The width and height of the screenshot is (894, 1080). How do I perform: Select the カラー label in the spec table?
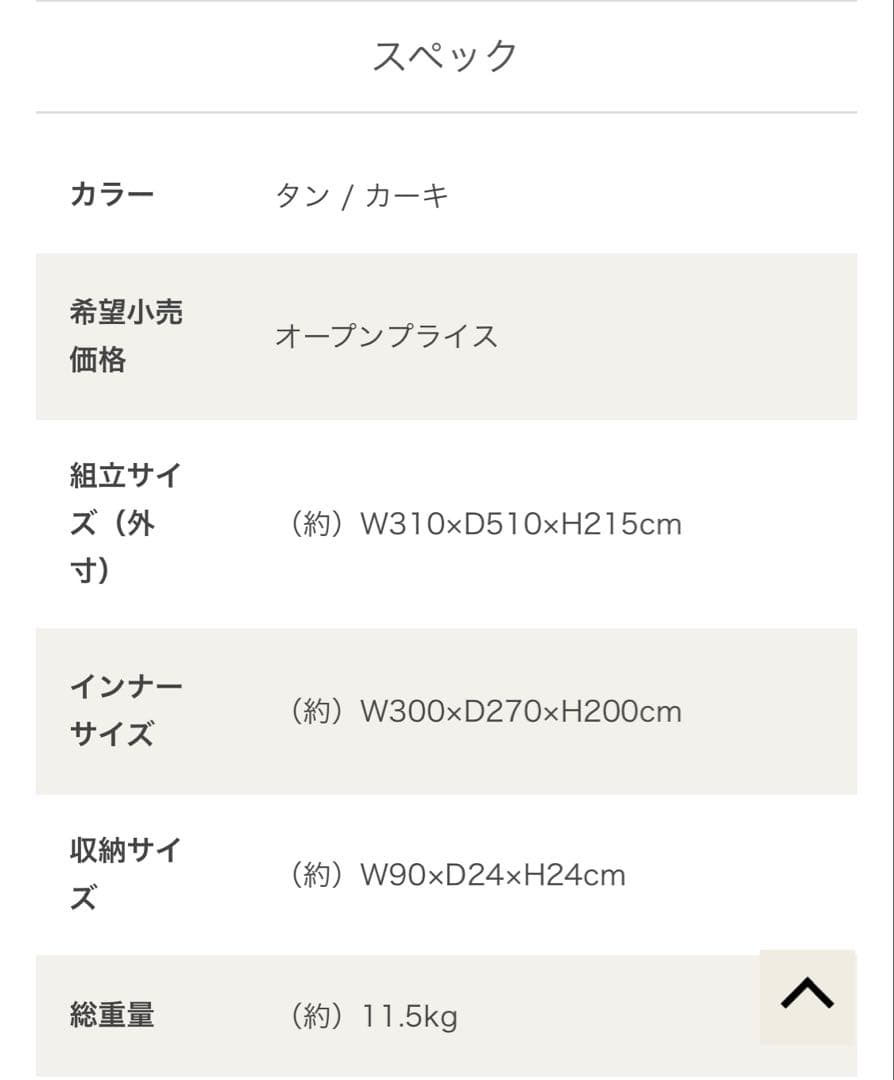(x=113, y=193)
